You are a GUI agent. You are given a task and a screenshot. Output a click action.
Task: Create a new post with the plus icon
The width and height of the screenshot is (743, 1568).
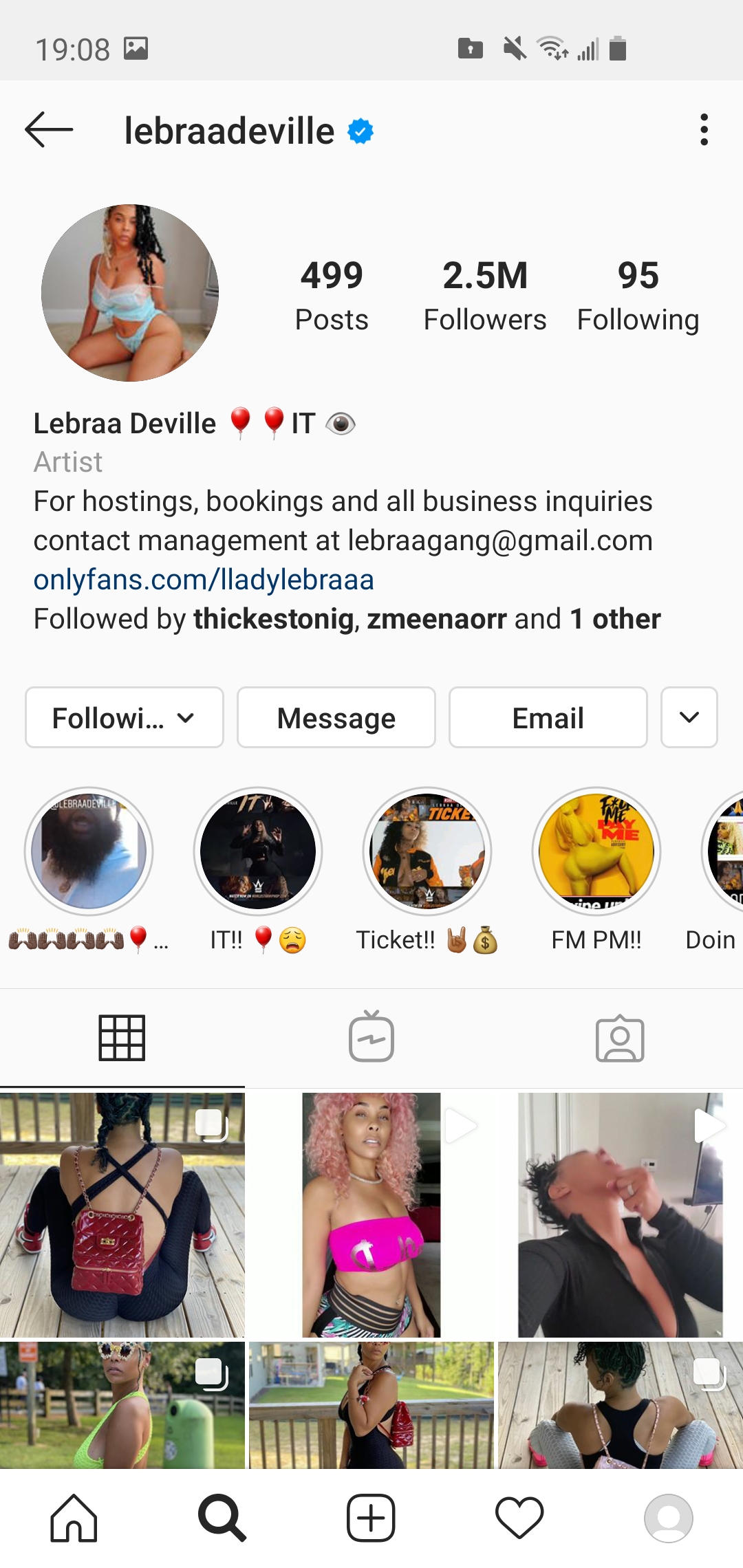coord(371,1520)
